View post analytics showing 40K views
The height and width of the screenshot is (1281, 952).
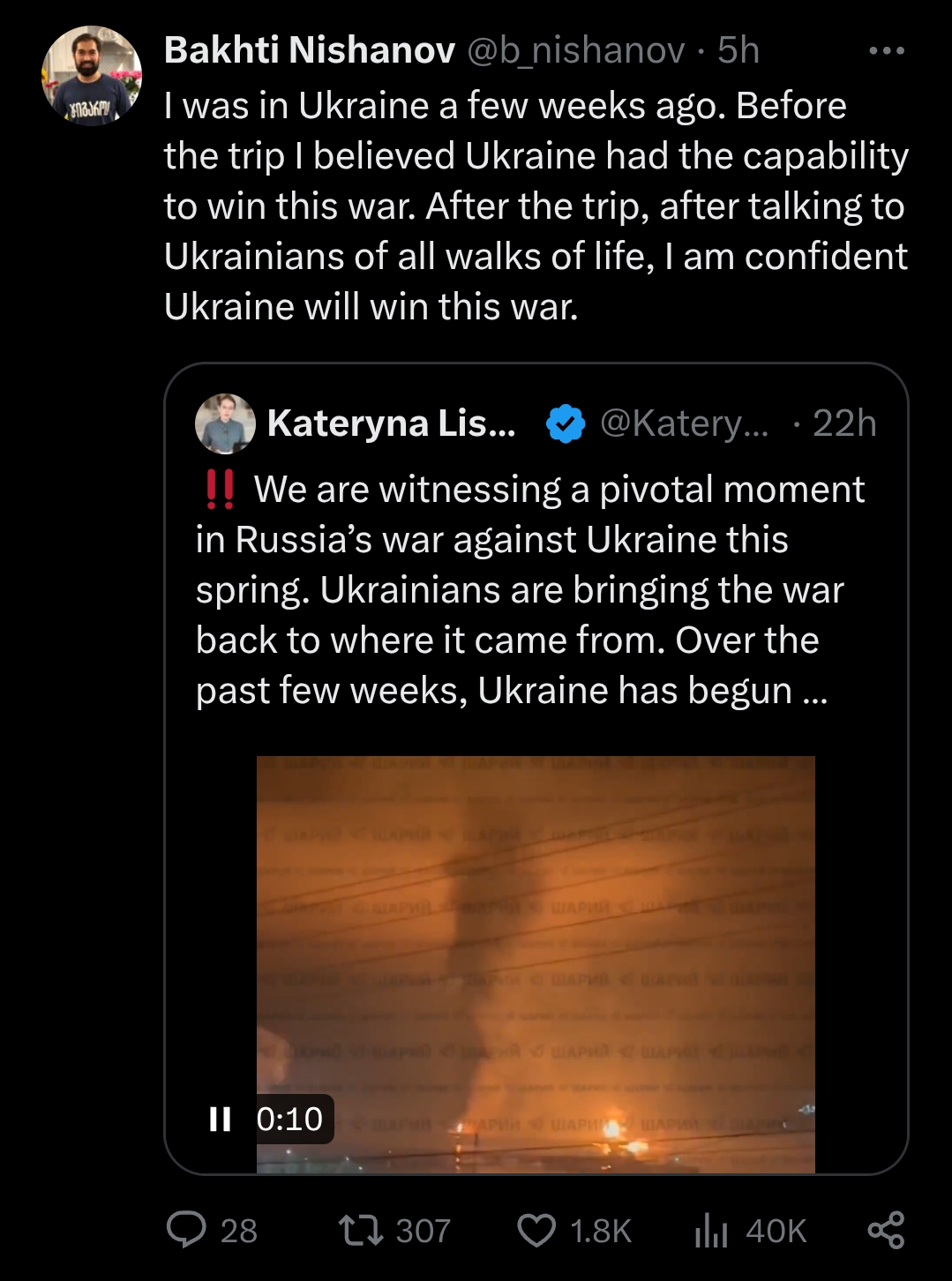point(711,1230)
